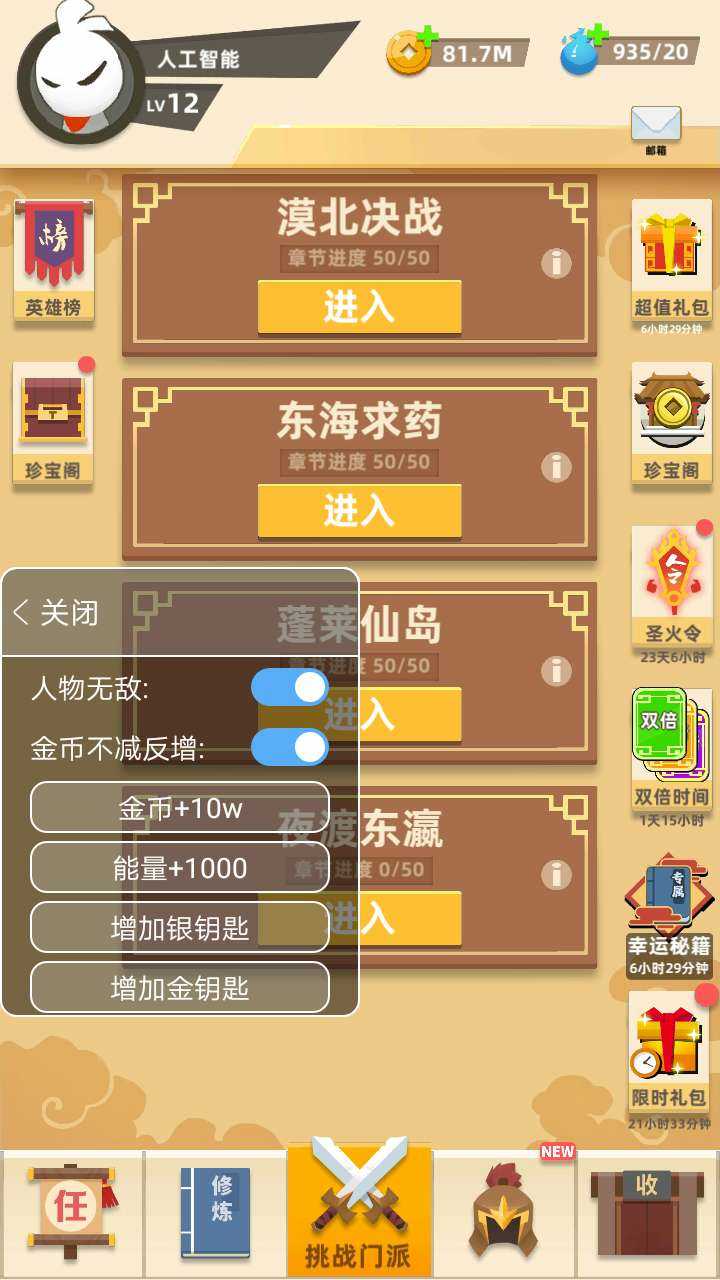Enter the 东海求药 chapter
The image size is (720, 1280).
click(359, 511)
